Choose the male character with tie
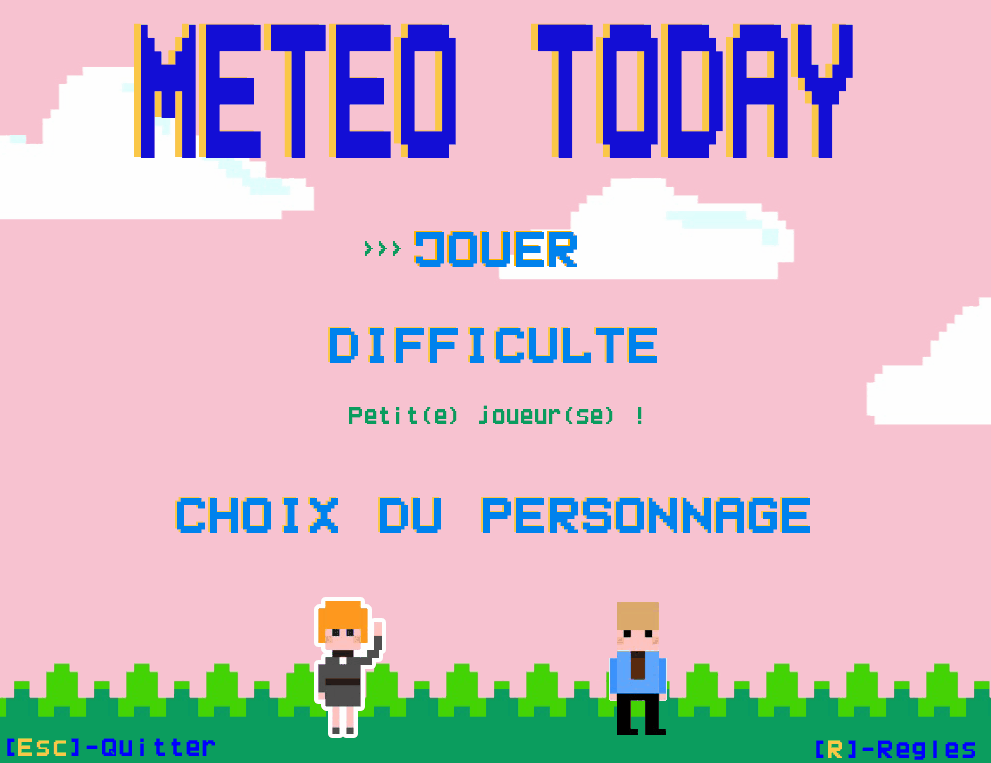The image size is (991, 763). [638, 668]
